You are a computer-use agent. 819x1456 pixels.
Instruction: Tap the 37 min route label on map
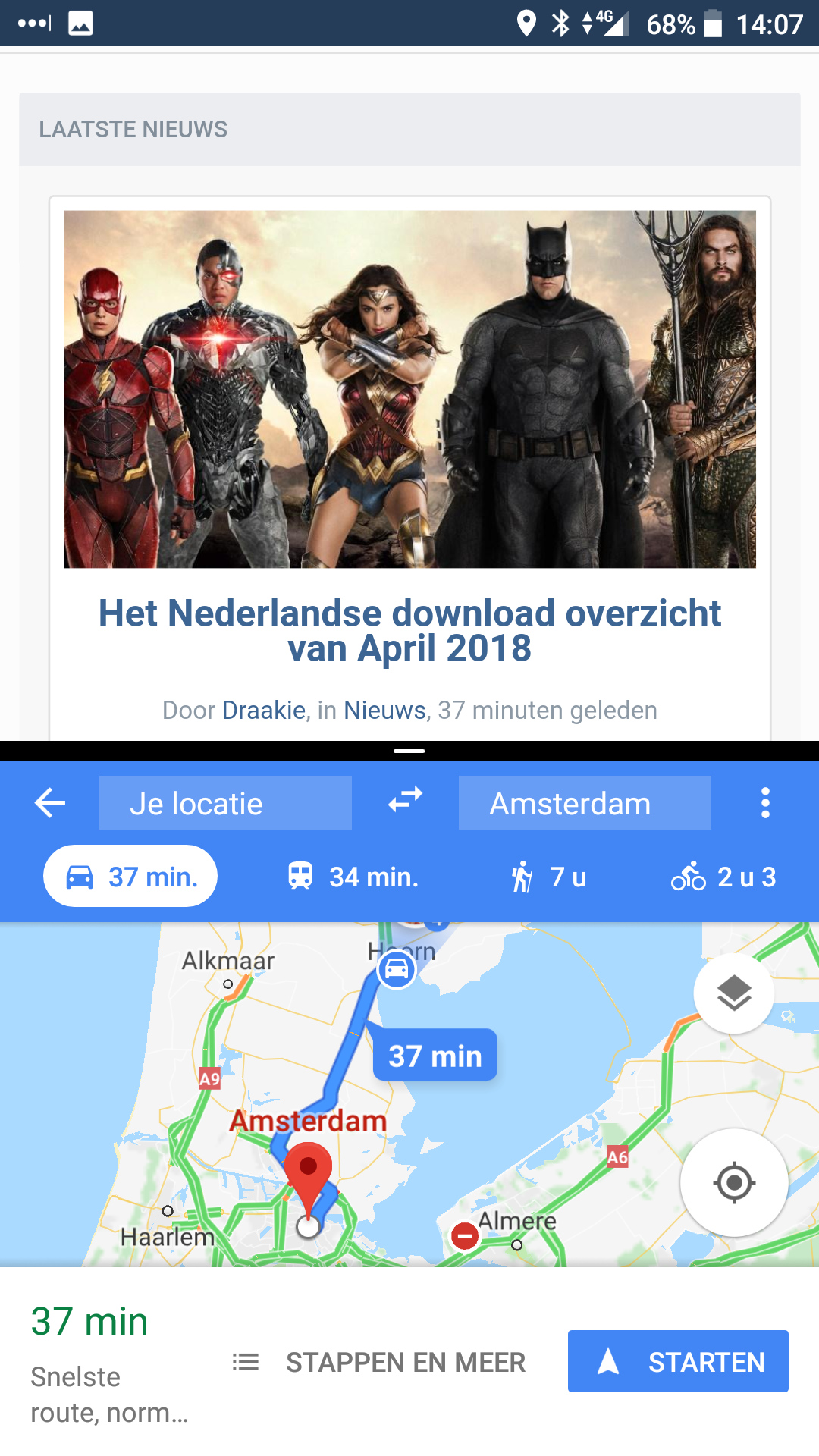tap(435, 1056)
